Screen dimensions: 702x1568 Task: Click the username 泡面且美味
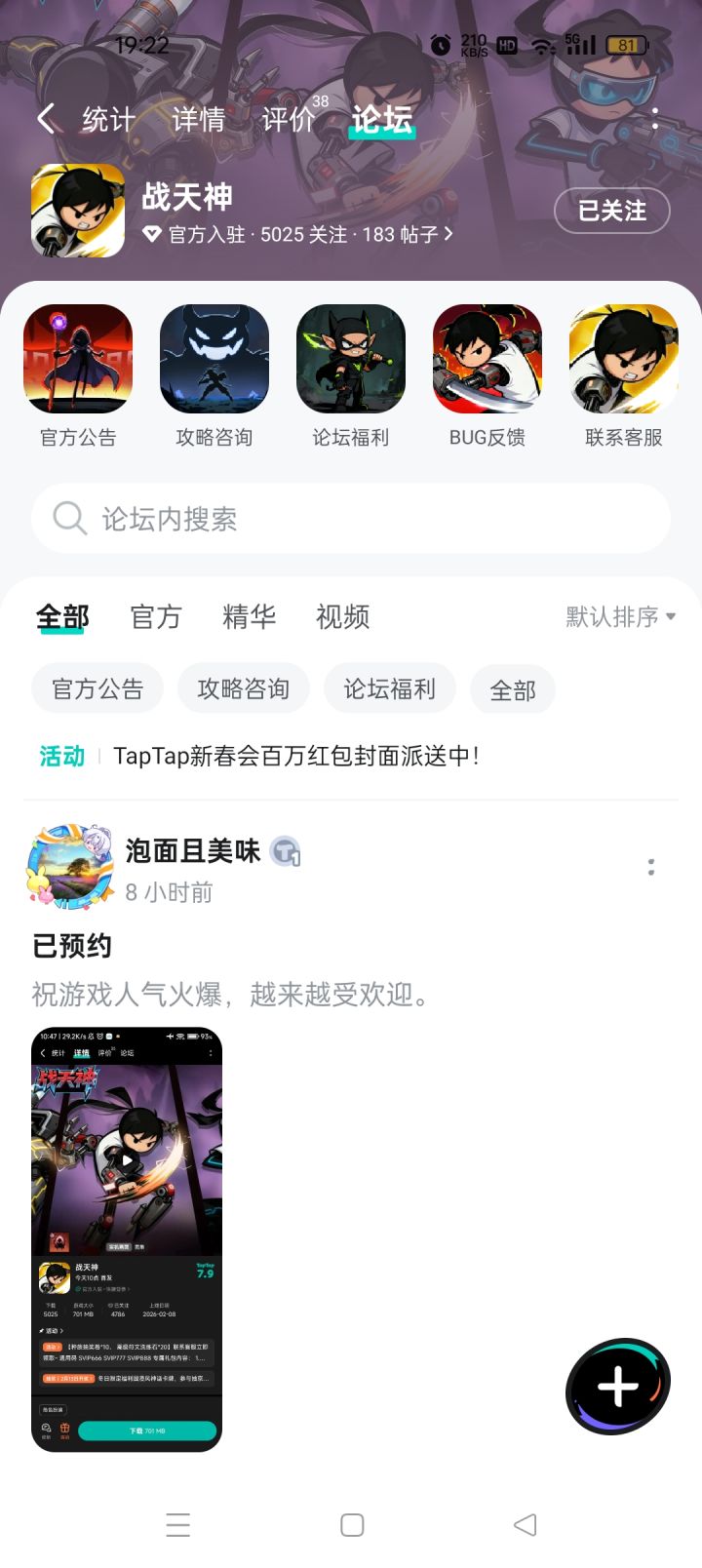(192, 850)
